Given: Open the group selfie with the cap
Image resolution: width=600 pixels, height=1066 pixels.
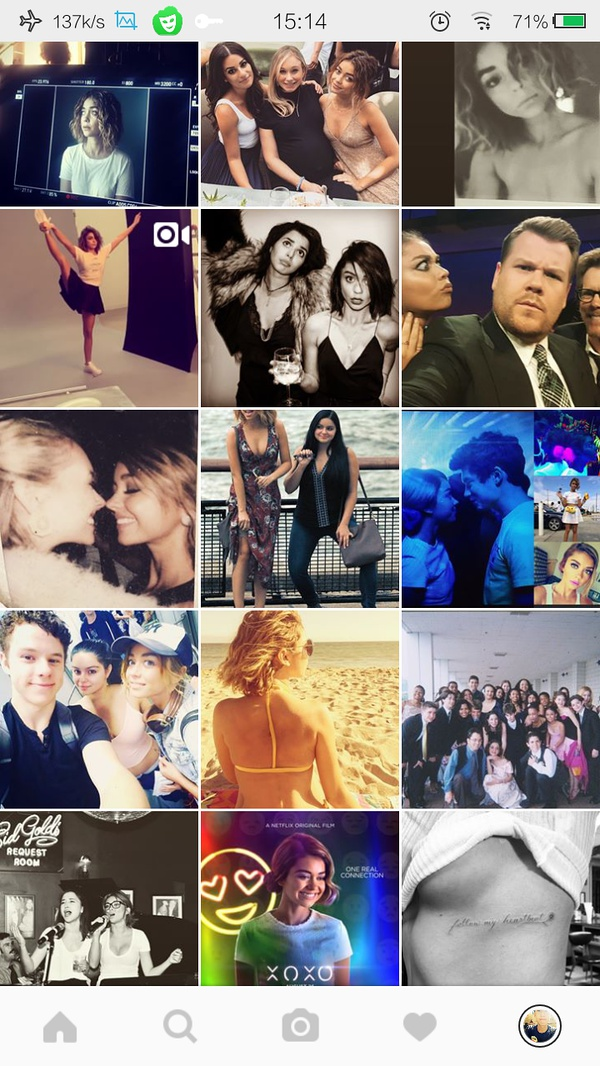Looking at the screenshot, I should pyautogui.click(x=99, y=709).
